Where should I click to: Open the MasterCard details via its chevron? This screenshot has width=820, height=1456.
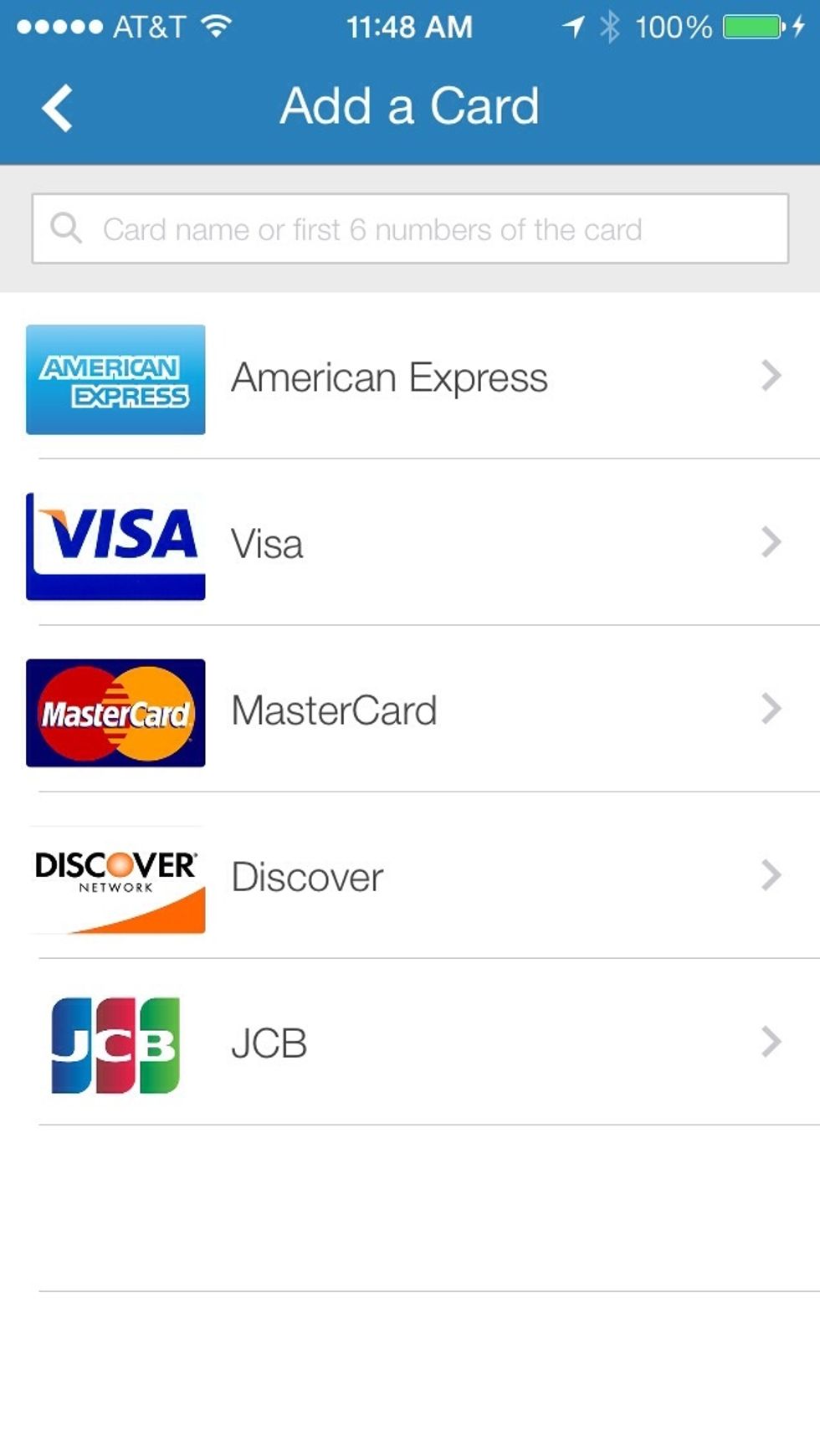pos(770,710)
